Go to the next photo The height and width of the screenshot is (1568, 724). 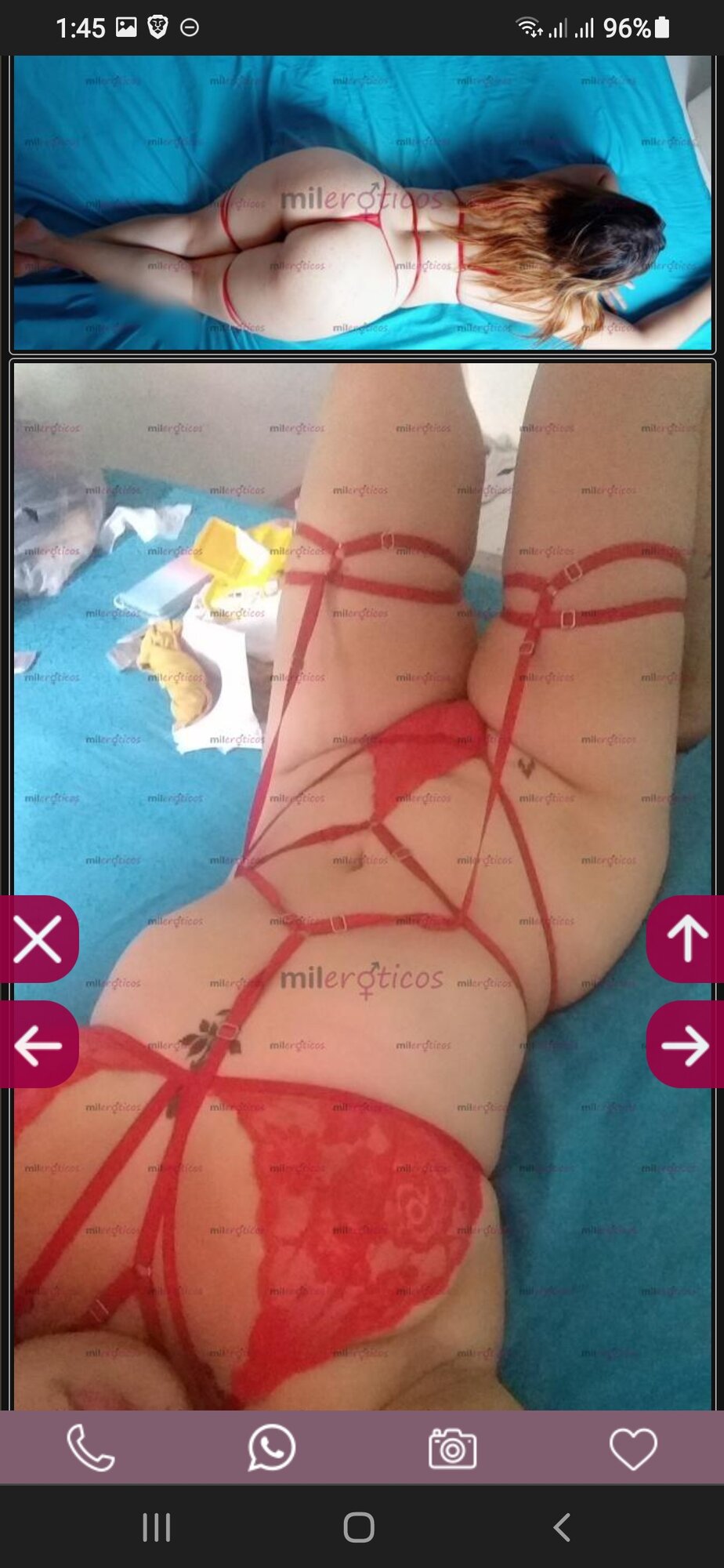point(685,1044)
